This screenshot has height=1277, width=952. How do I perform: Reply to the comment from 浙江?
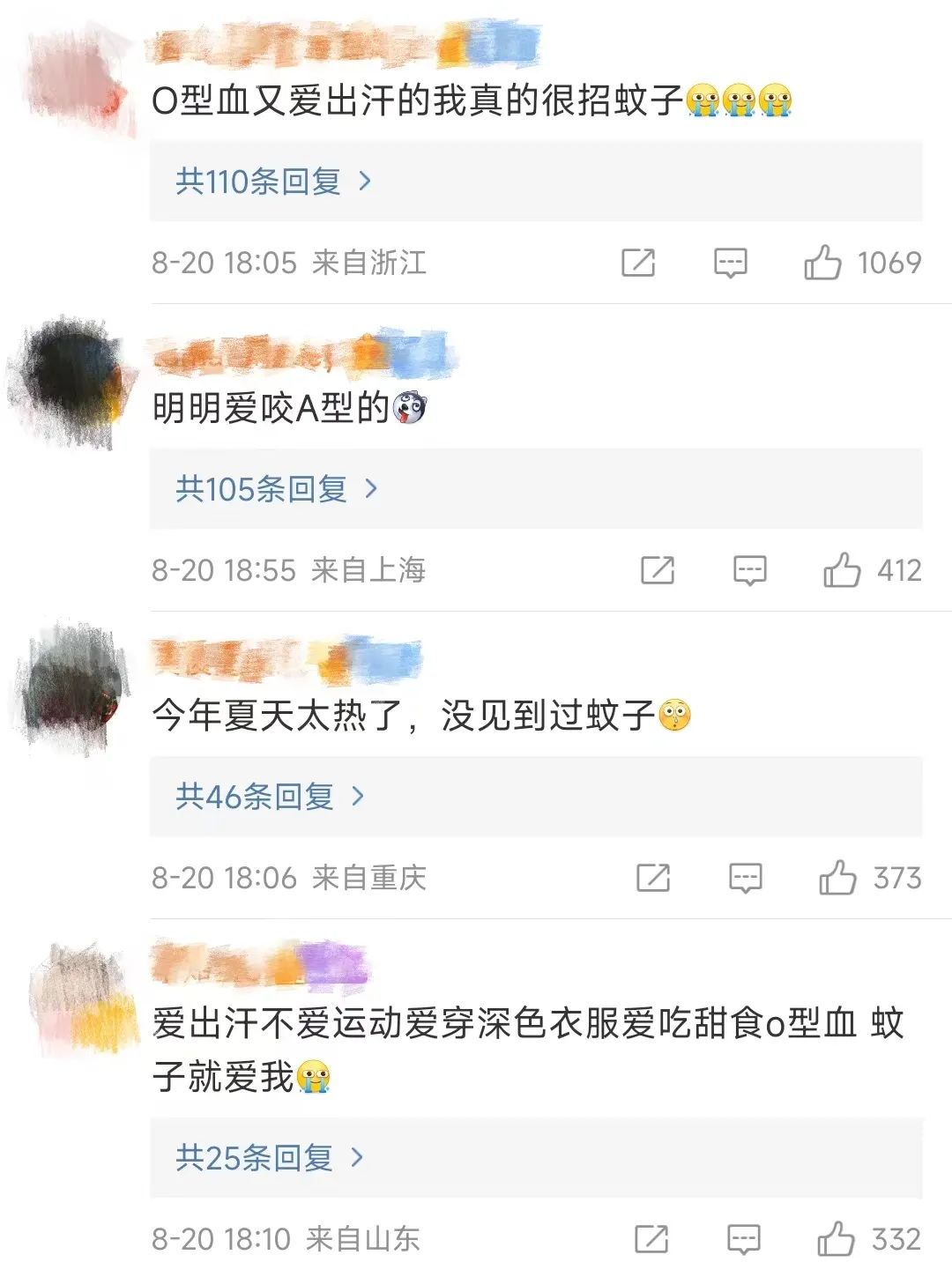(x=730, y=263)
